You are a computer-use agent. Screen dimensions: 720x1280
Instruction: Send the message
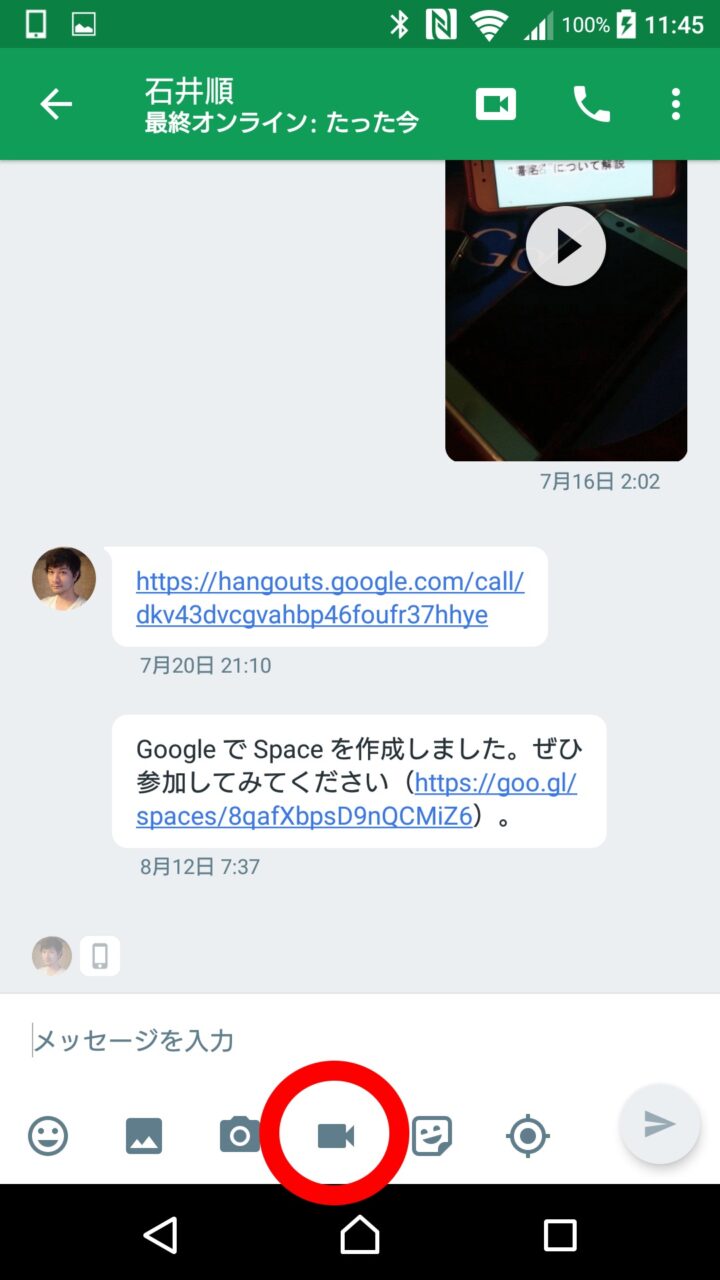(659, 1124)
